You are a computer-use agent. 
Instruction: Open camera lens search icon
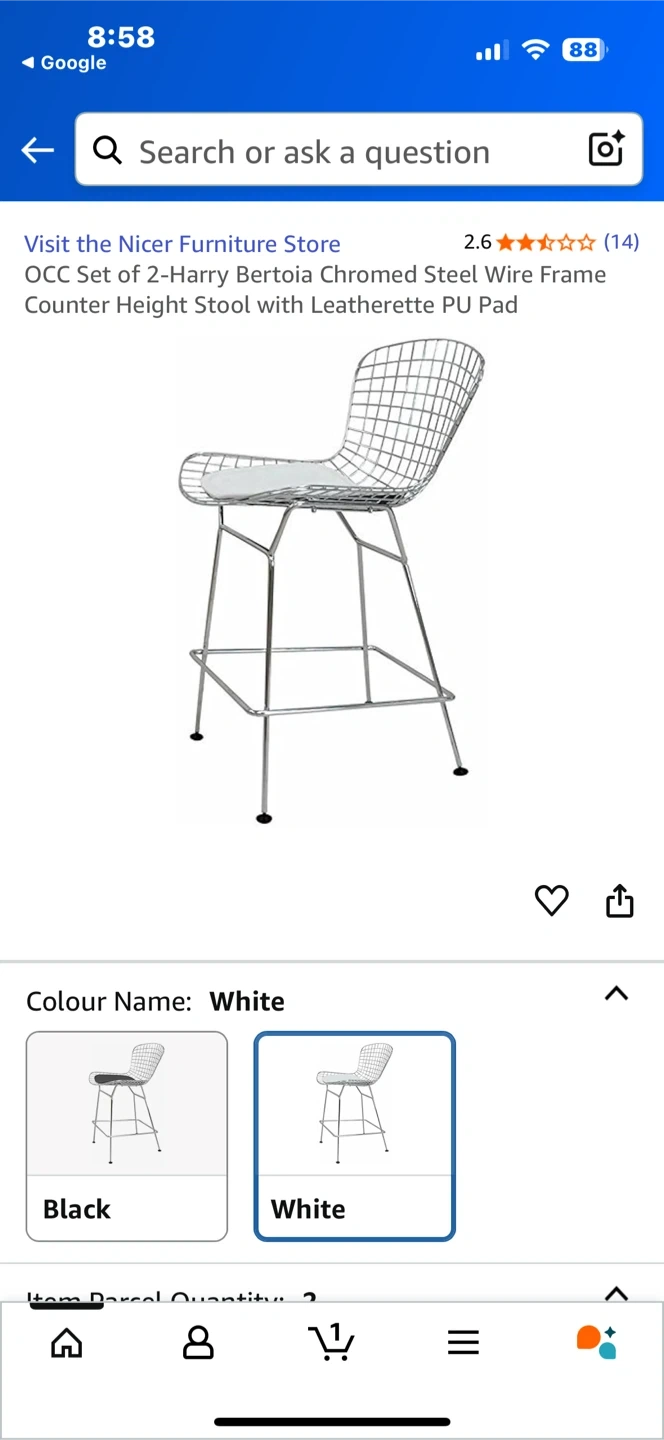point(606,150)
